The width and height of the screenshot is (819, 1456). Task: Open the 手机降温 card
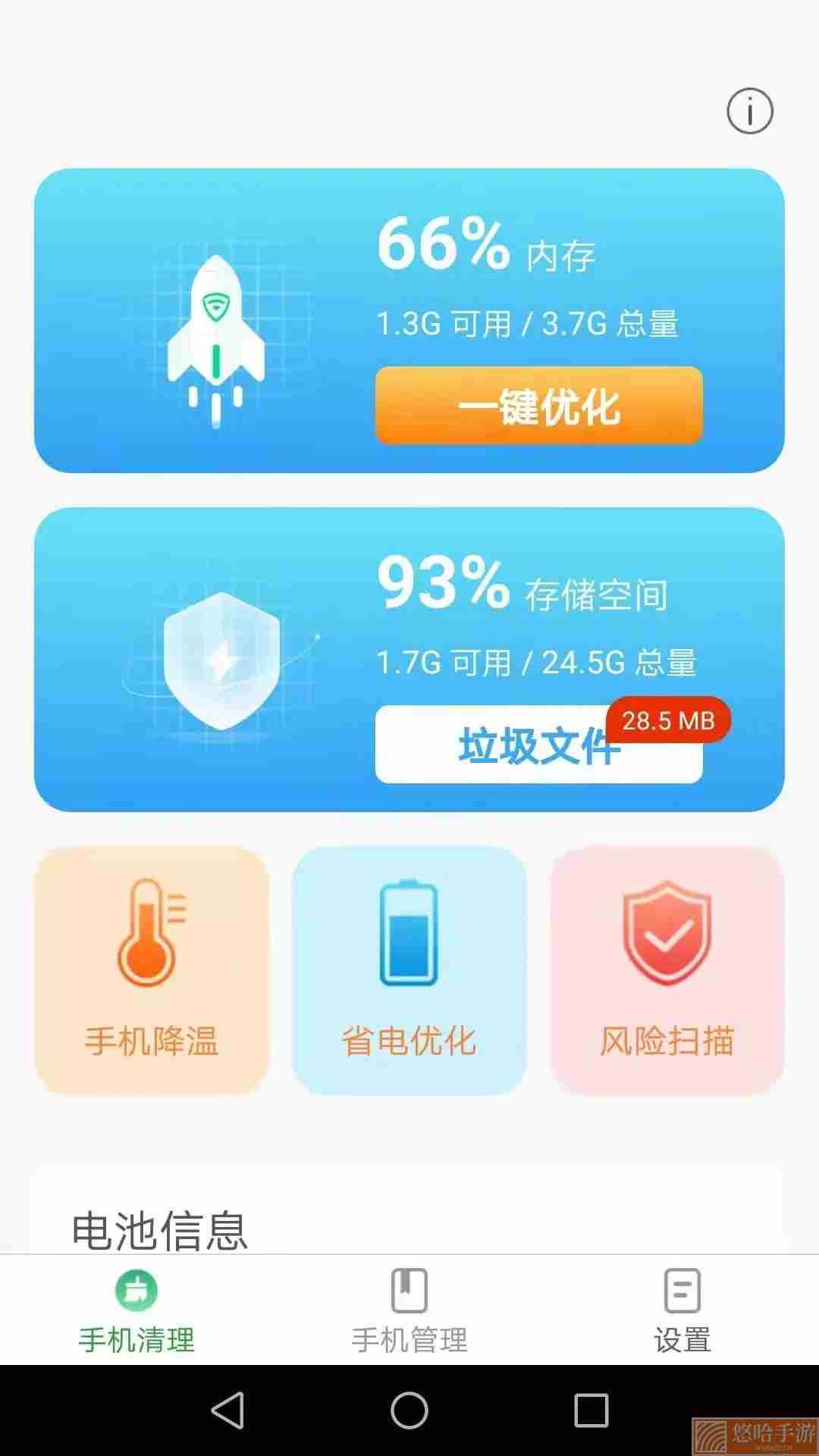click(152, 971)
